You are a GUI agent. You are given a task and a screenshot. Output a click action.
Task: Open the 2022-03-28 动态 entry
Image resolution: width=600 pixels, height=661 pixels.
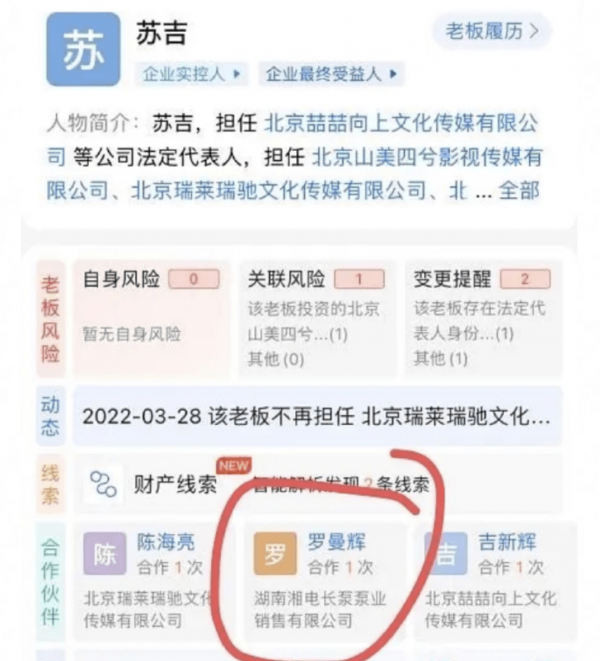pyautogui.click(x=316, y=415)
